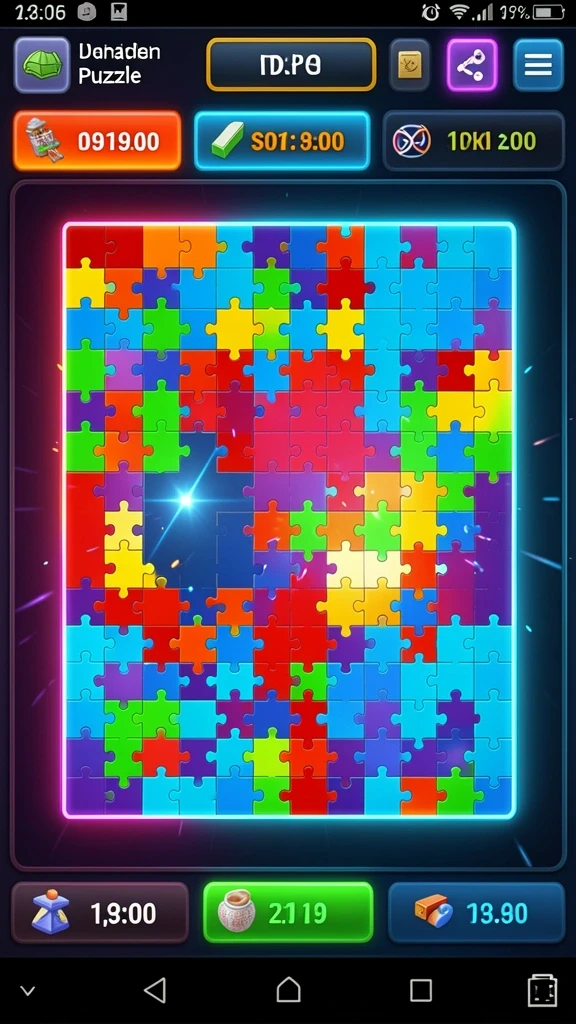Go back with the system back button

(155, 990)
